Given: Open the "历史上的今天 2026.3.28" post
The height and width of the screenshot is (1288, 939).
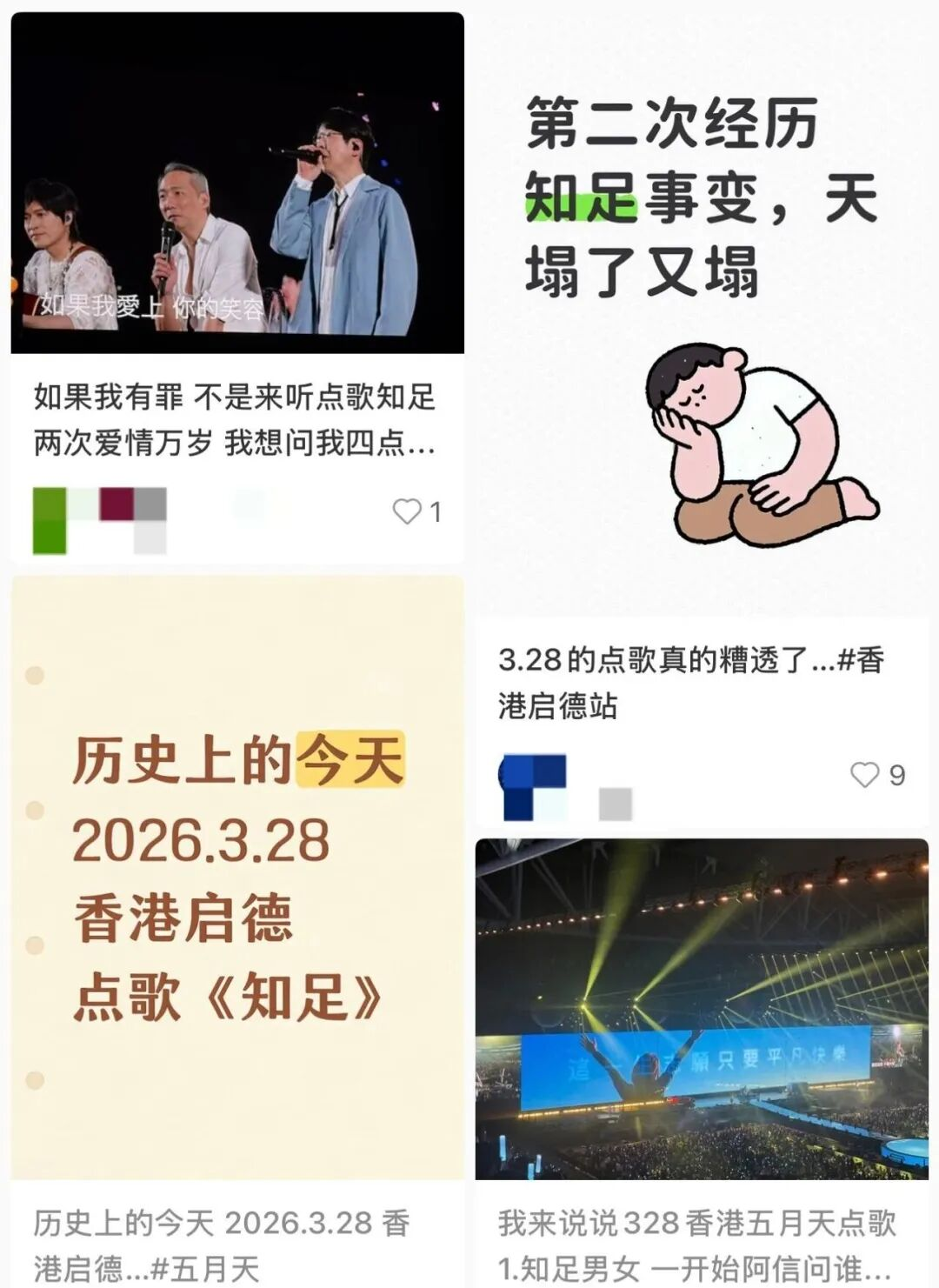Looking at the screenshot, I should click(236, 877).
